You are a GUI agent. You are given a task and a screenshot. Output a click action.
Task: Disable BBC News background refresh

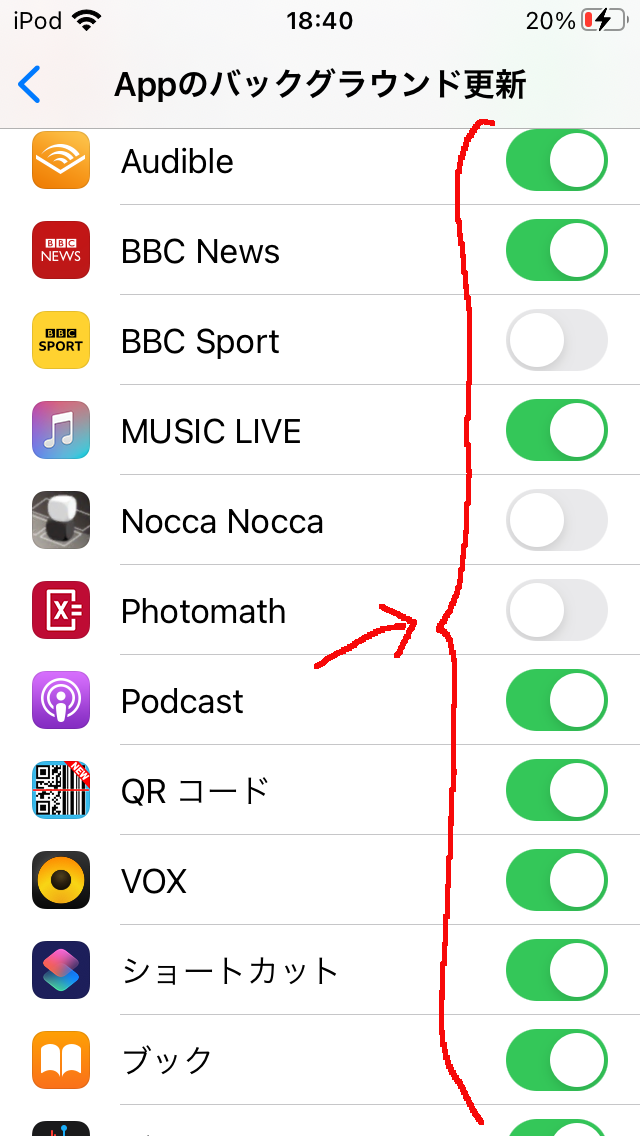click(556, 250)
